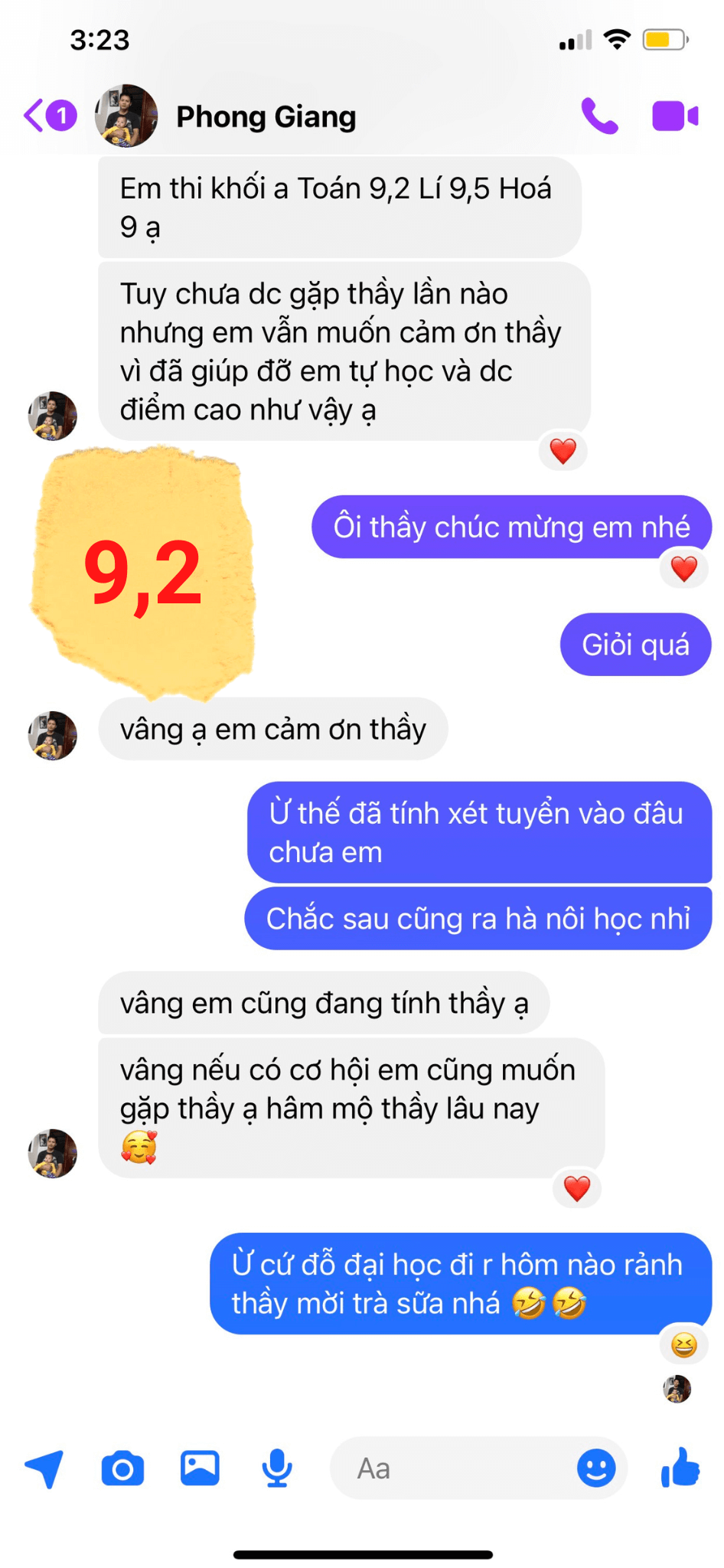View heart reaction on "Ôi thầy chúc mừng em nhé"

point(683,569)
